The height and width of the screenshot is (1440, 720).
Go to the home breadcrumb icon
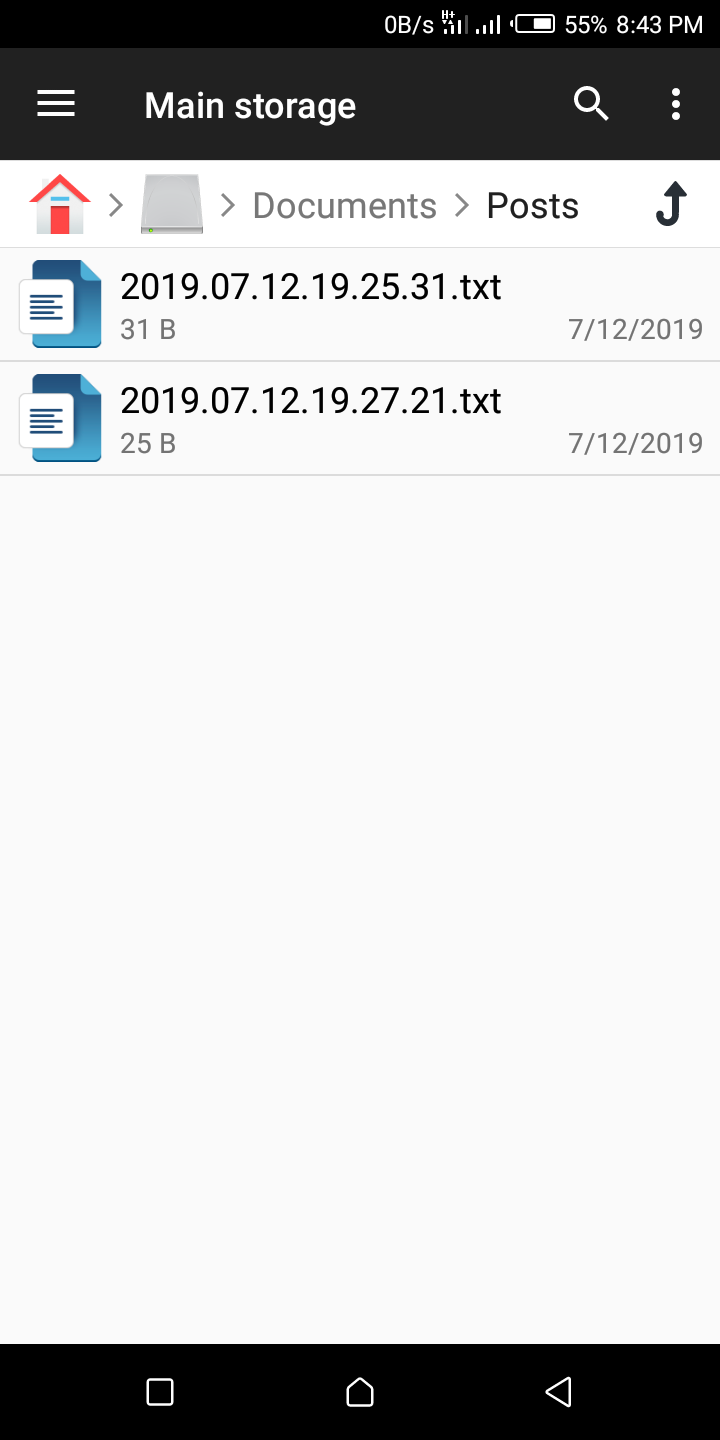pos(60,204)
